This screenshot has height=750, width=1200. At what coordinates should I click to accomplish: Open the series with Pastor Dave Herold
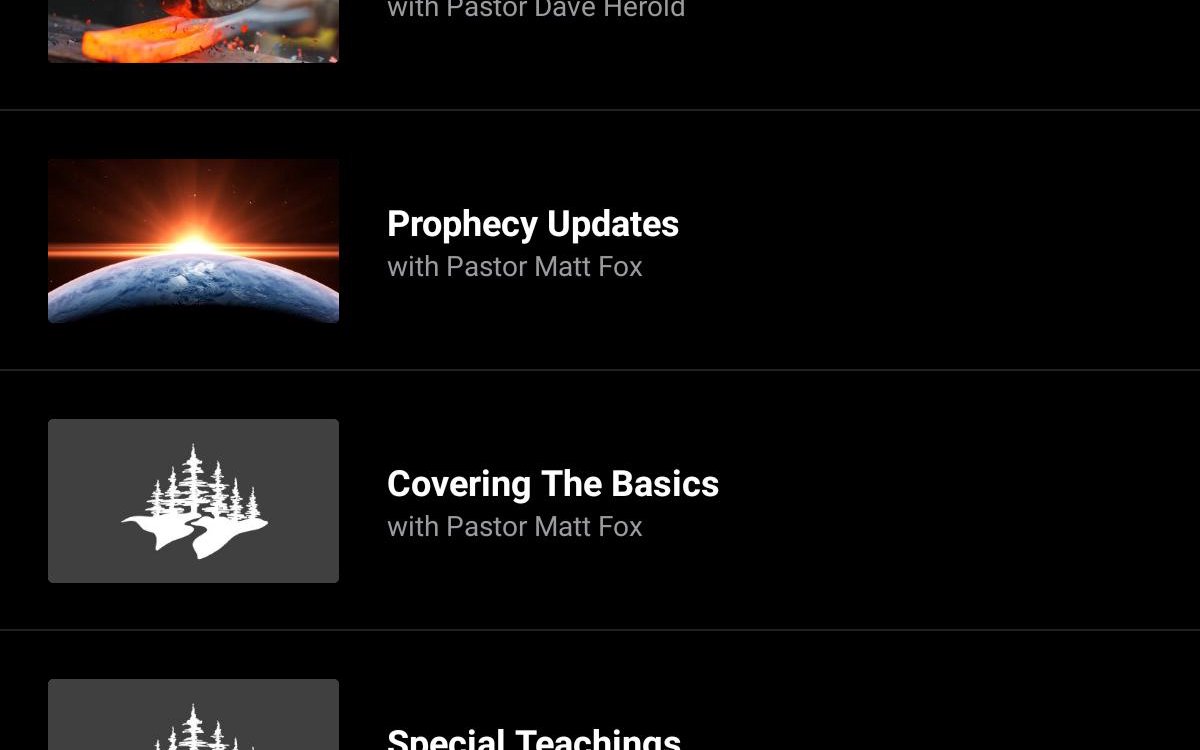pos(536,12)
